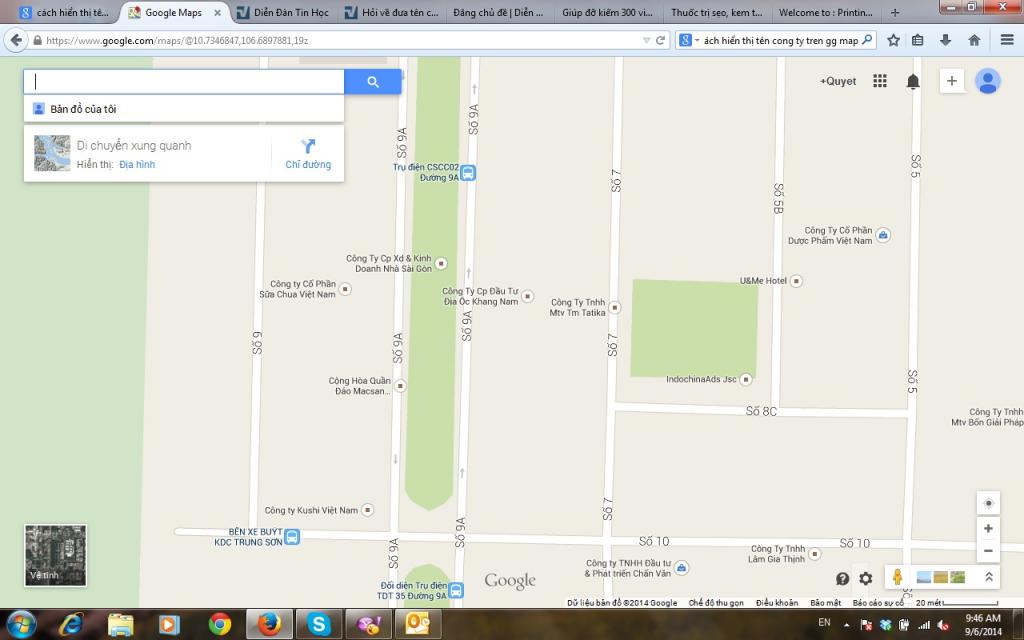Viewport: 1024px width, 640px height.
Task: Open map settings gear
Action: 866,578
